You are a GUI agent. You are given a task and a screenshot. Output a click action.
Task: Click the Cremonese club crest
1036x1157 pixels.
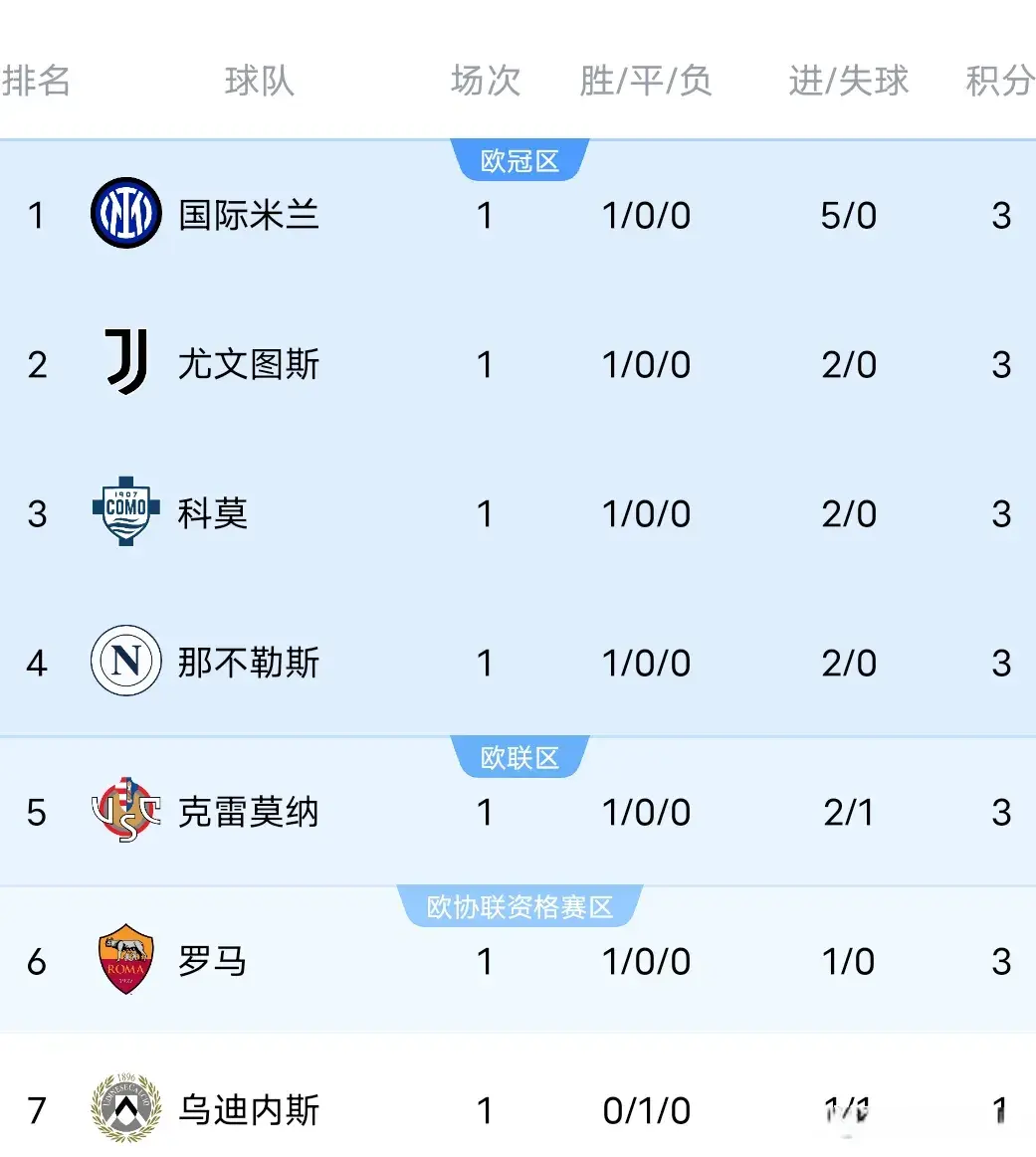(125, 812)
